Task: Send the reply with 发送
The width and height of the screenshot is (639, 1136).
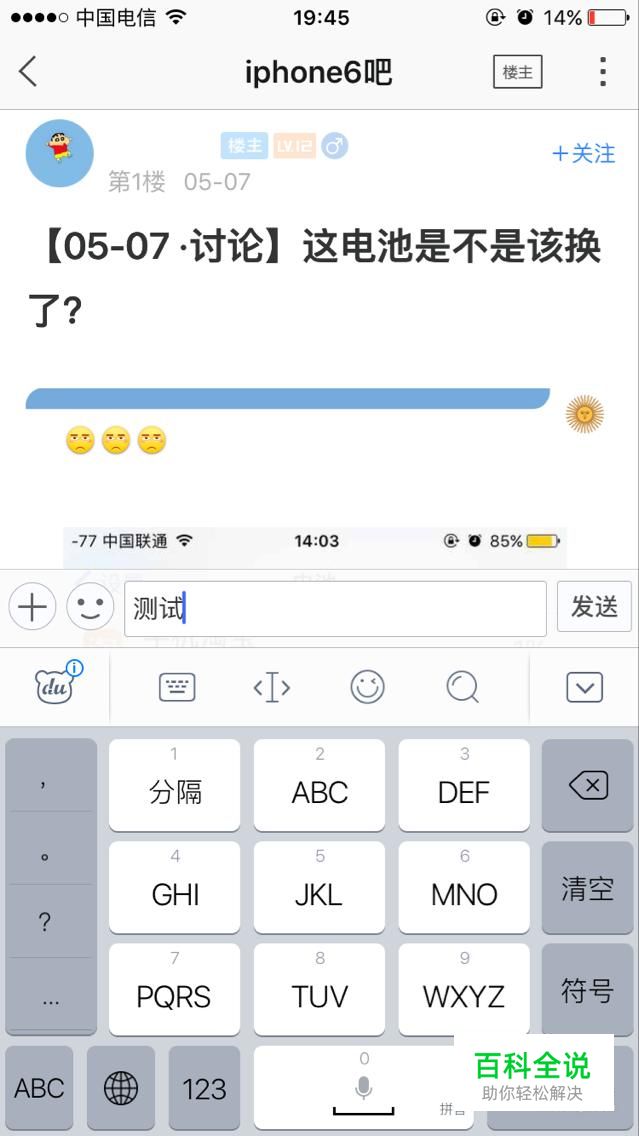Action: [x=594, y=606]
